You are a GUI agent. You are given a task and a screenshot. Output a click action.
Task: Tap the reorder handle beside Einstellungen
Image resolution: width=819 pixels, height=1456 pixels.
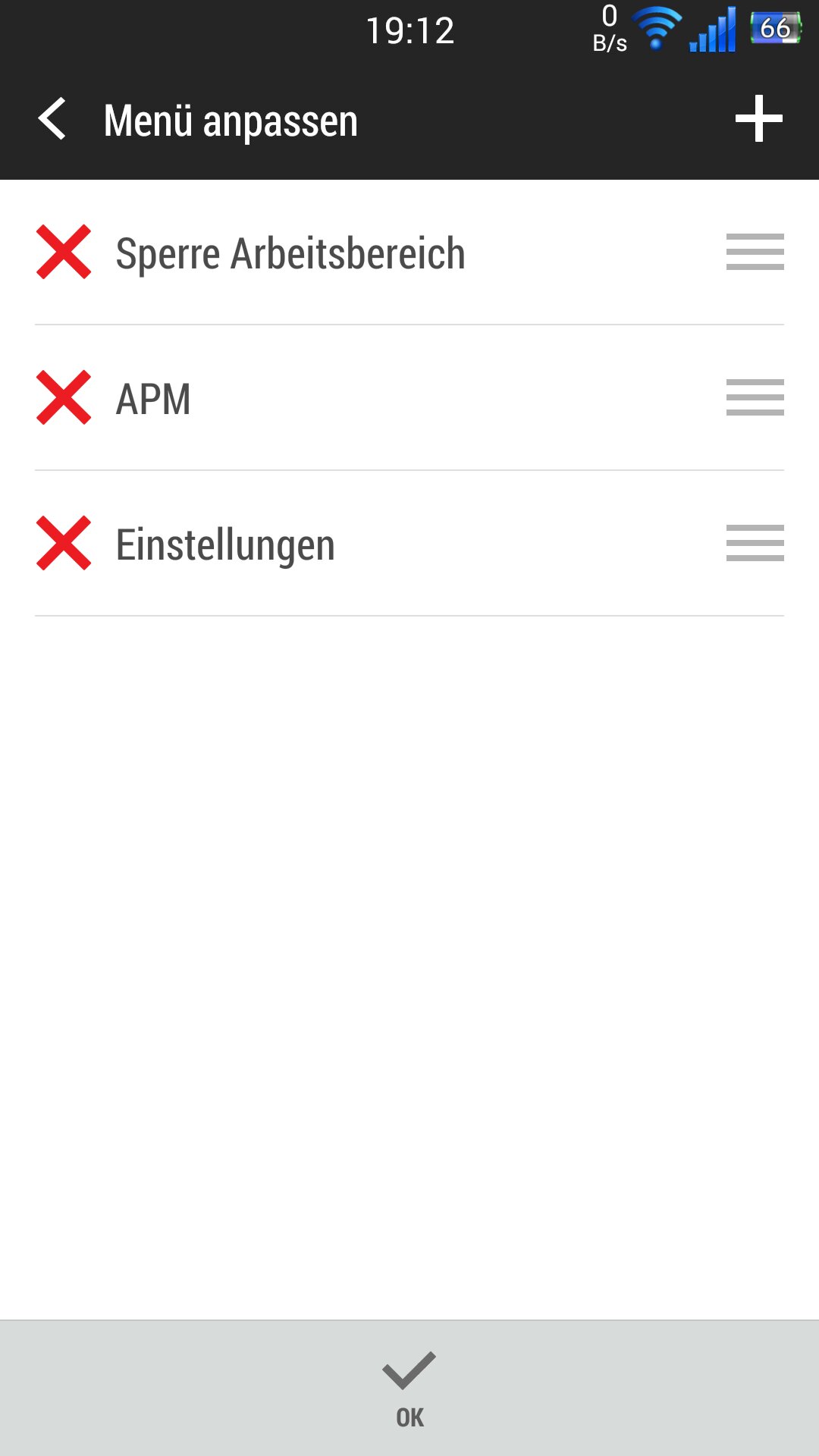pos(755,543)
